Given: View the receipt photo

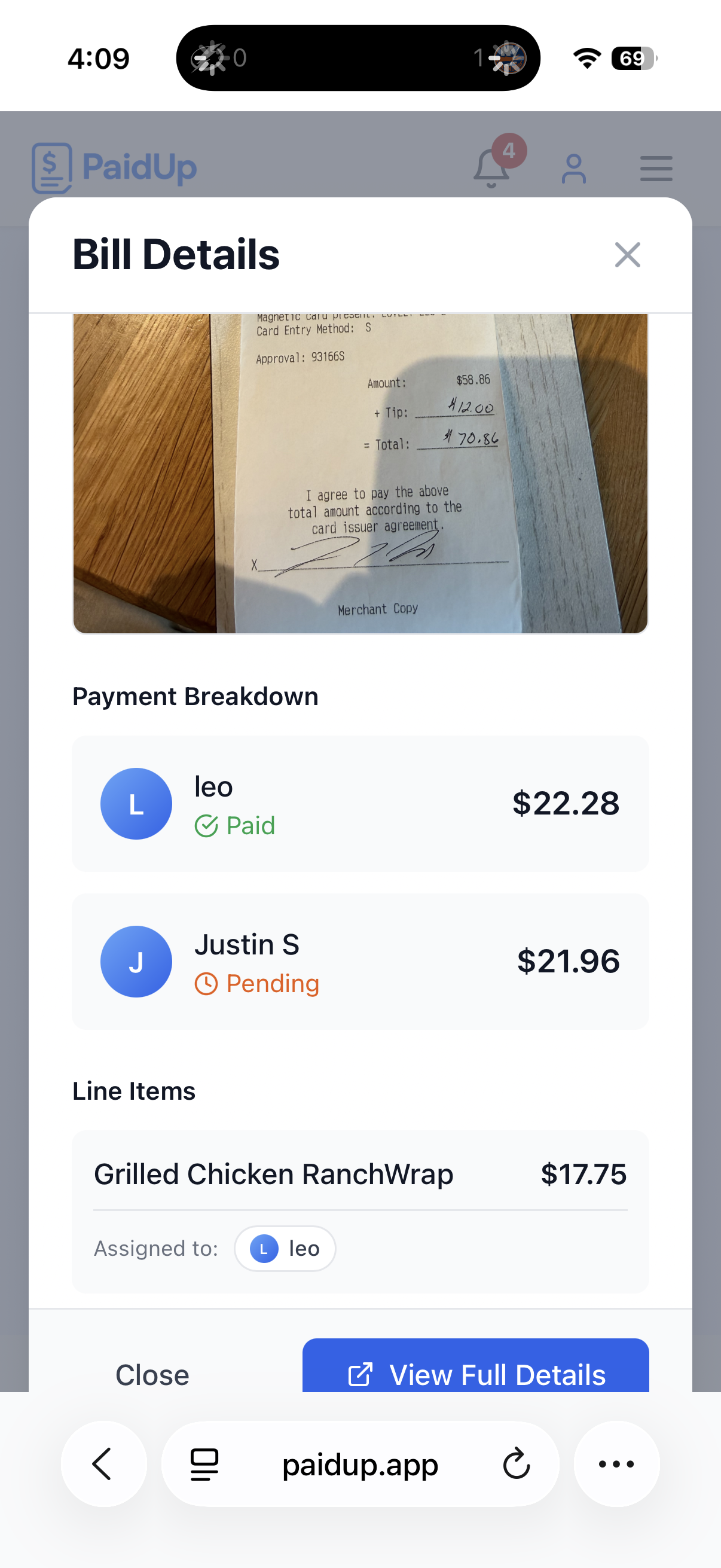Looking at the screenshot, I should (360, 472).
